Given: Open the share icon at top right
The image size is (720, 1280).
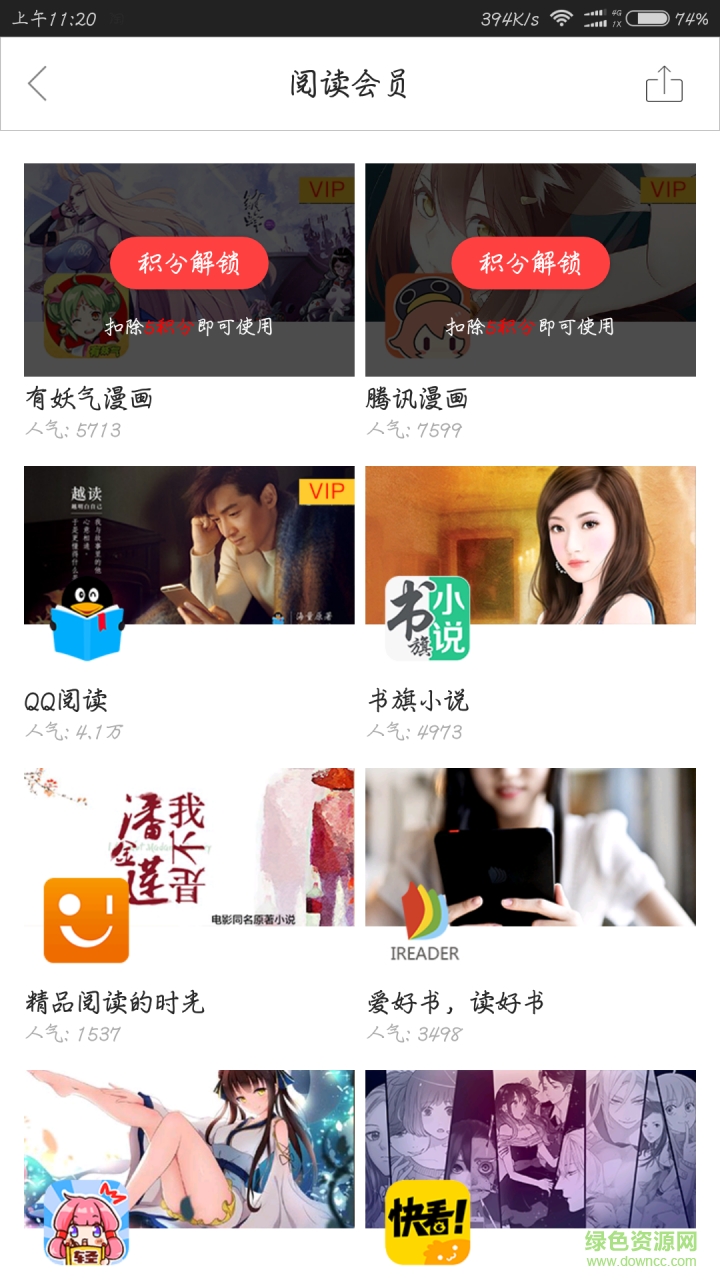Looking at the screenshot, I should click(x=666, y=85).
